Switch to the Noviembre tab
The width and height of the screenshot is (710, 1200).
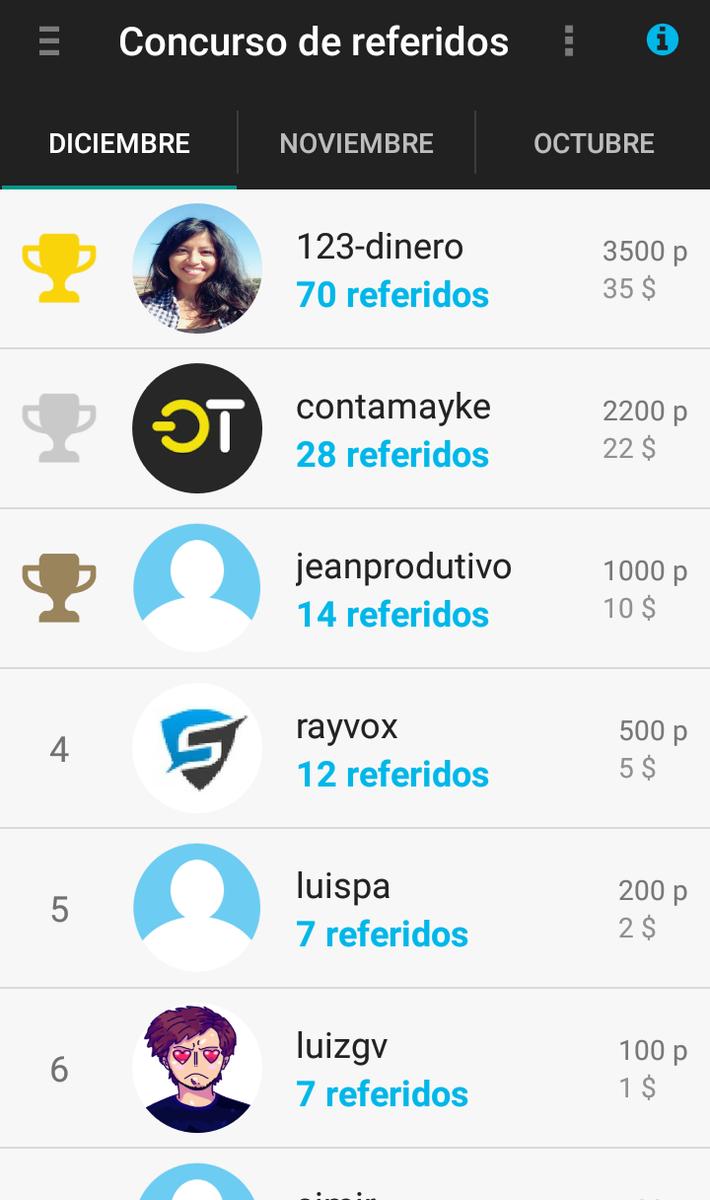(356, 143)
